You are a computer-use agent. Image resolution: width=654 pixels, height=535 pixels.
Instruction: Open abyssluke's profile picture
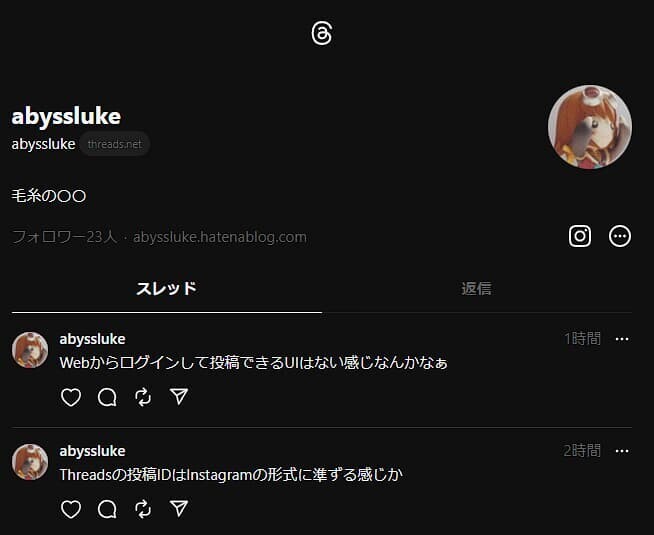[589, 127]
